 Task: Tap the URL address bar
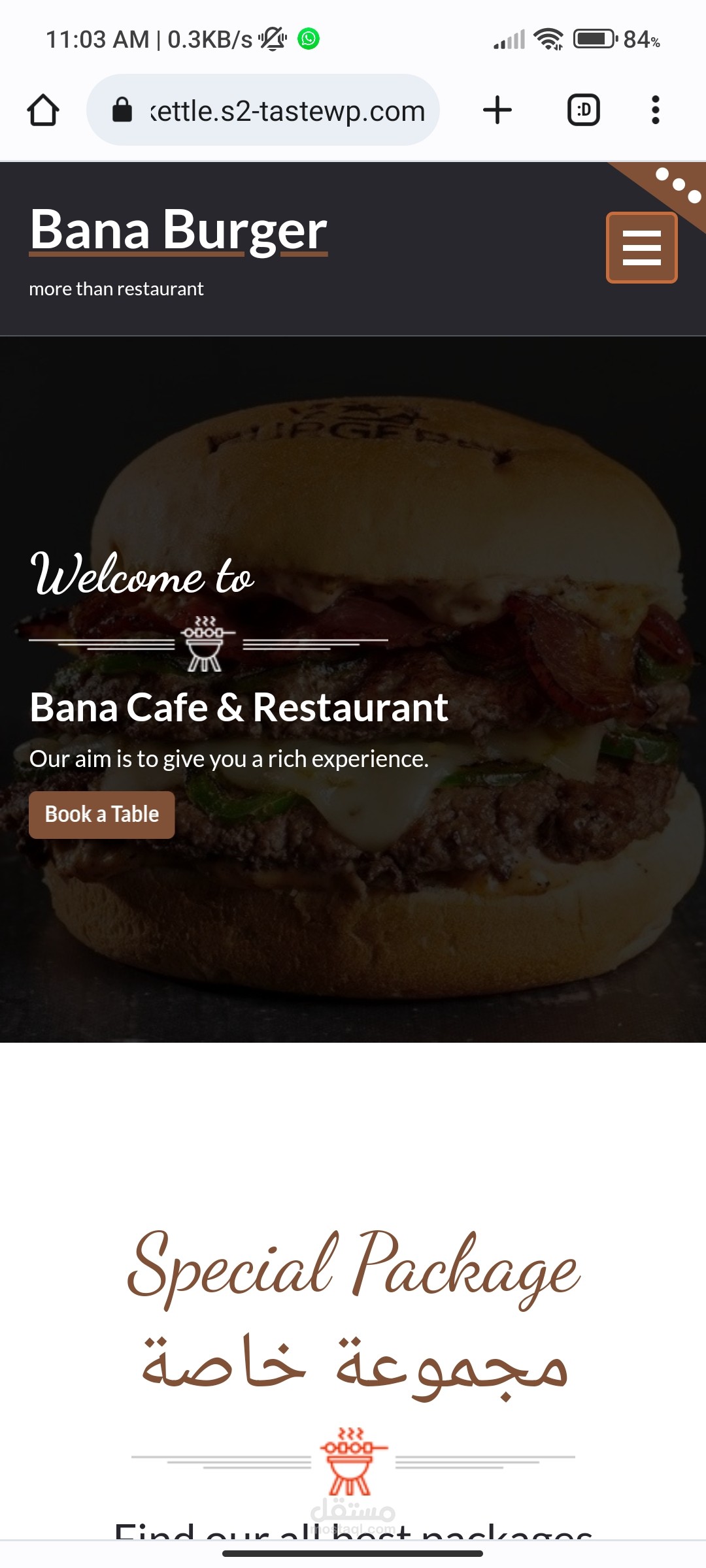pyautogui.click(x=263, y=110)
